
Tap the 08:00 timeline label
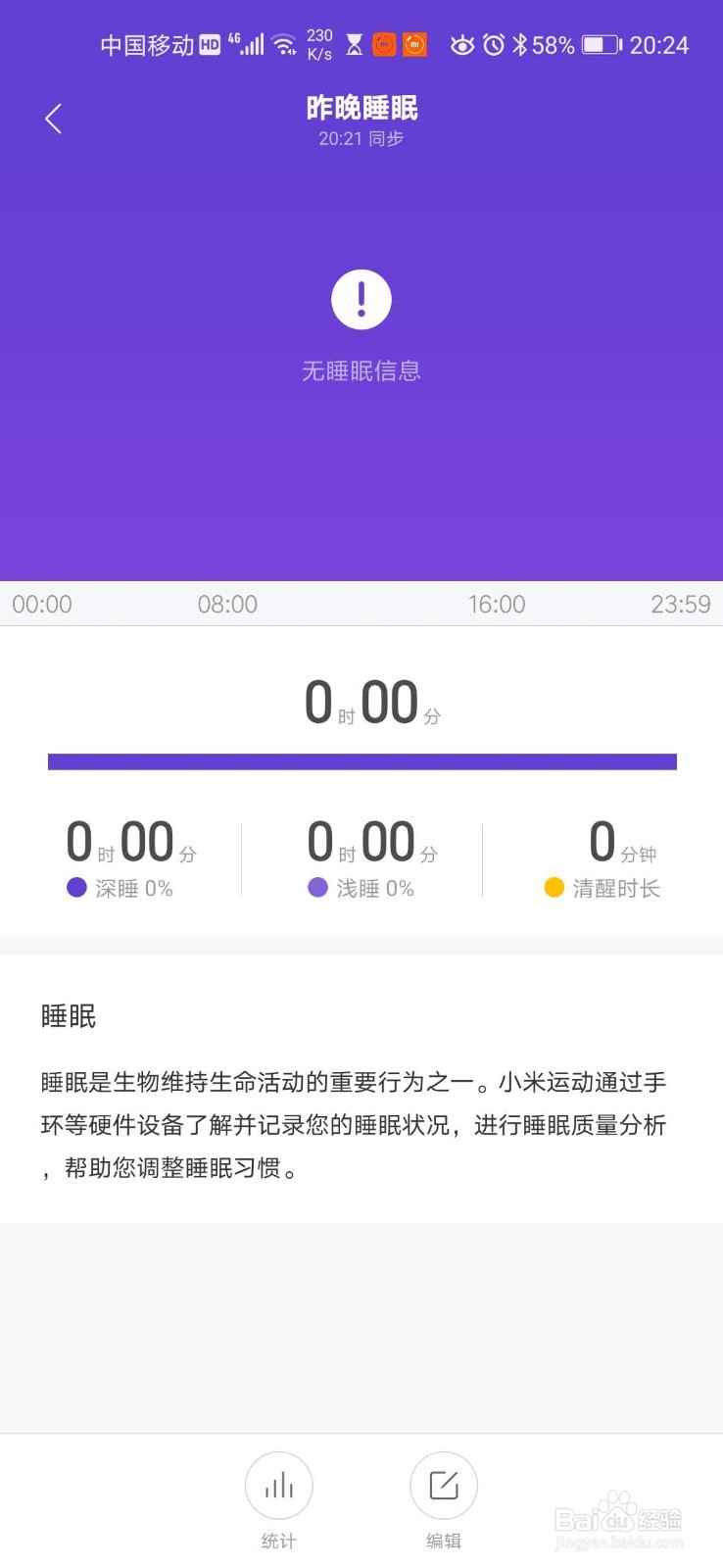[x=227, y=604]
